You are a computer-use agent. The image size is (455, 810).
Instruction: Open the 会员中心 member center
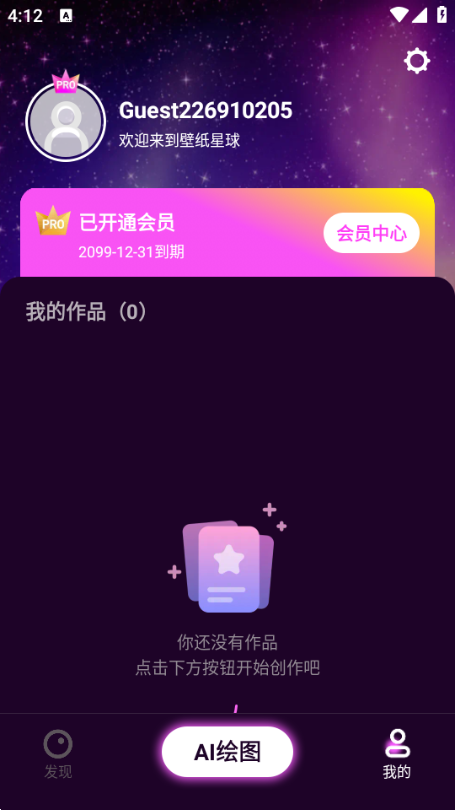(x=371, y=233)
